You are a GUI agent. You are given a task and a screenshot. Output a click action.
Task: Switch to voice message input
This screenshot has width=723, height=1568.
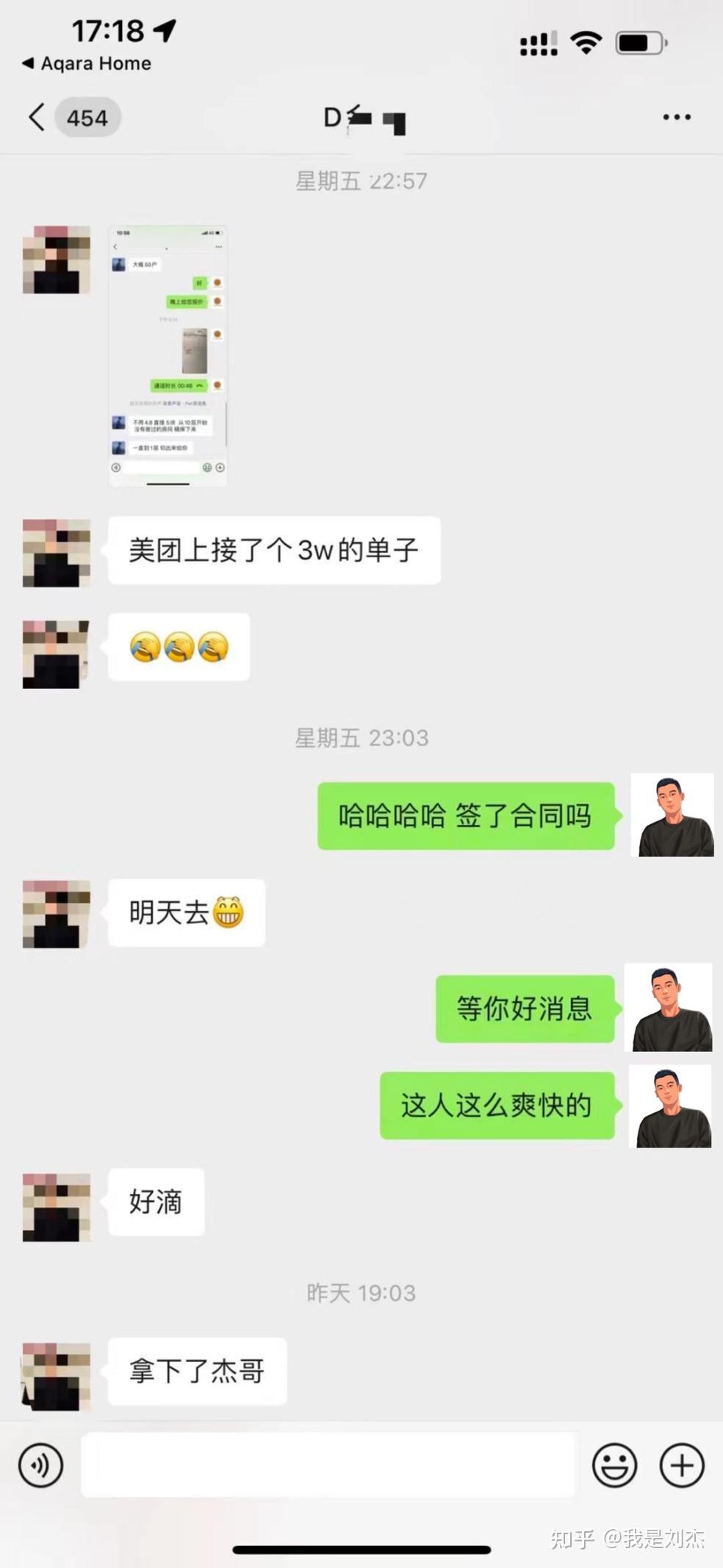pos(41,1466)
